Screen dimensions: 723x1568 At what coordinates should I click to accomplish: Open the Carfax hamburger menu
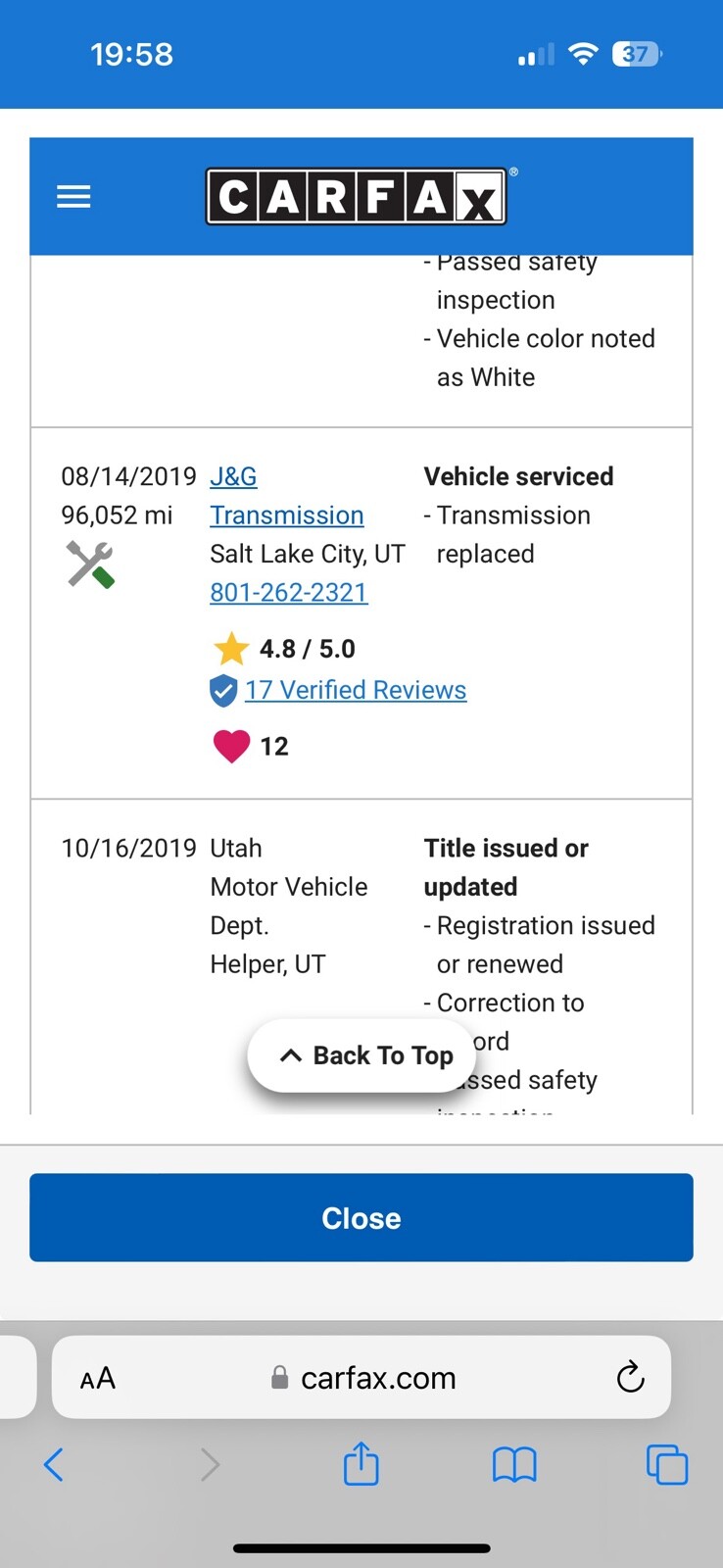pos(73,197)
